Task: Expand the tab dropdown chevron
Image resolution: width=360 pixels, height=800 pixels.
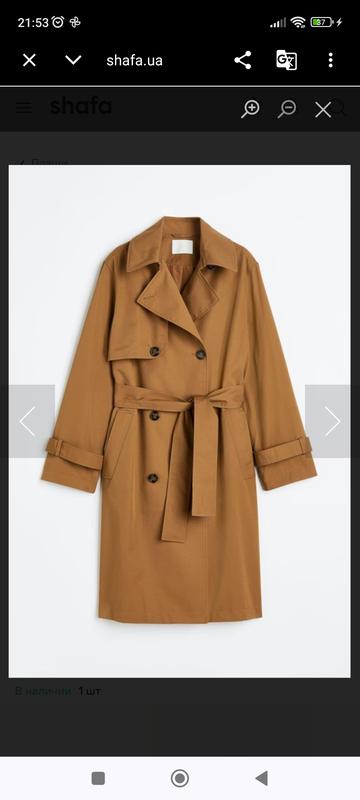Action: coord(73,60)
